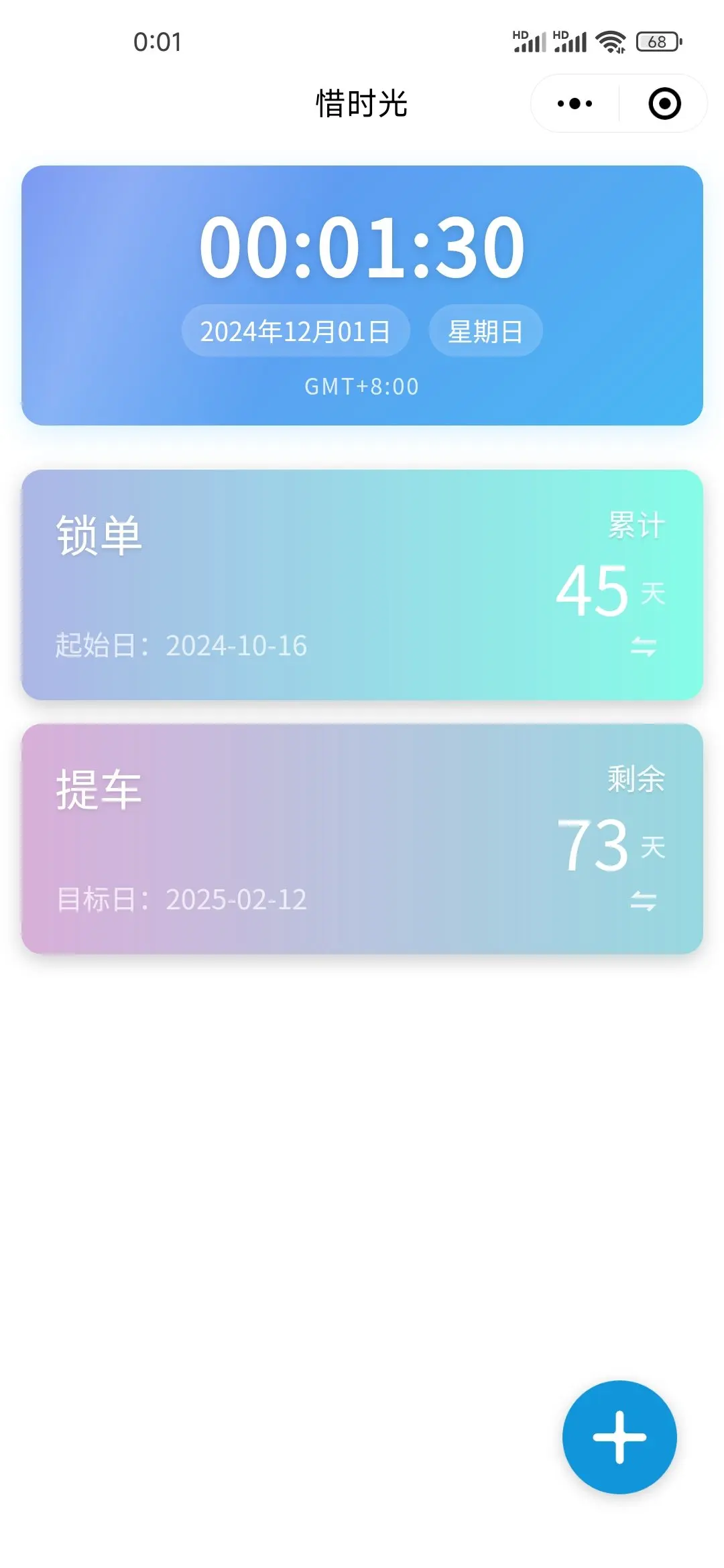
Task: Open the mini program more-options menu
Action: 575,104
